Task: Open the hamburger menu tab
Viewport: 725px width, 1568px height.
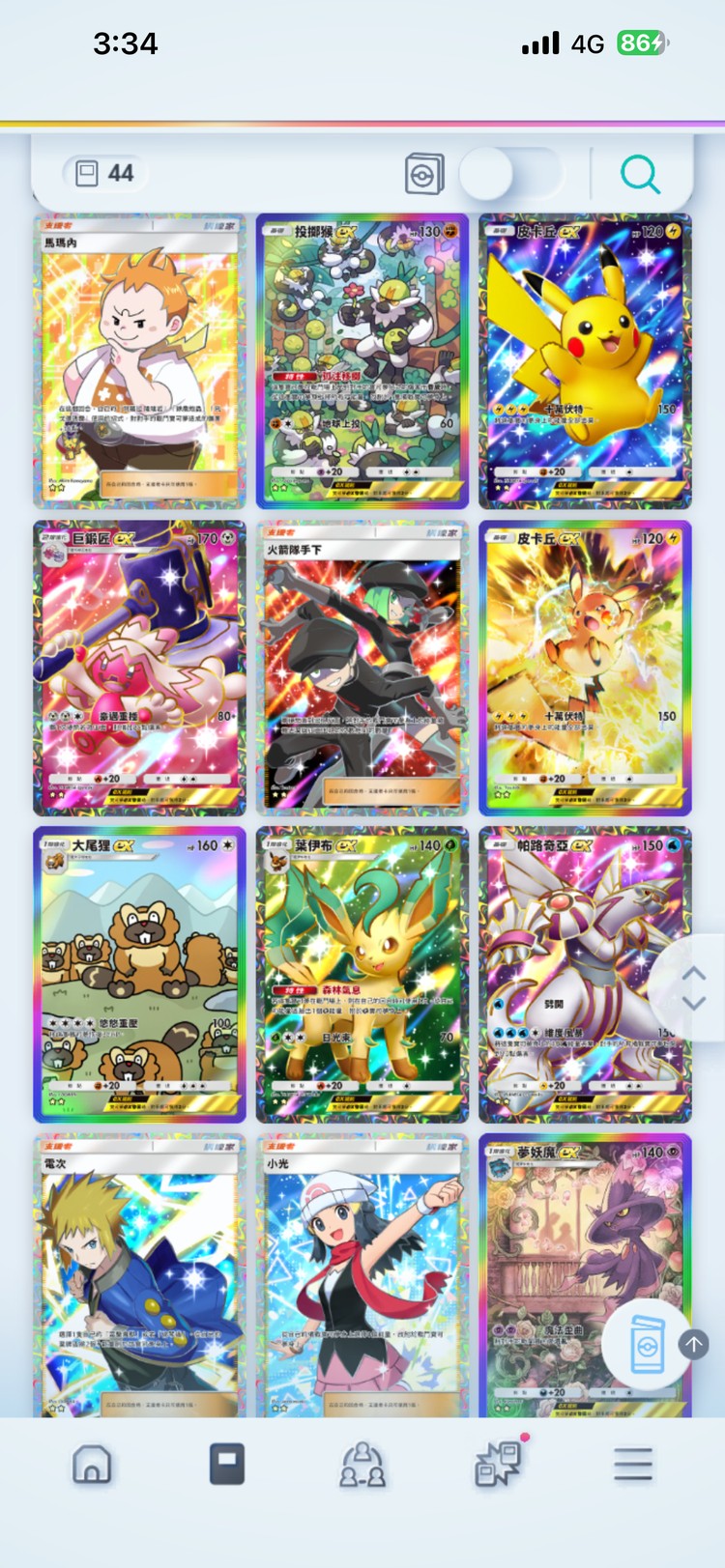Action: [x=633, y=1465]
